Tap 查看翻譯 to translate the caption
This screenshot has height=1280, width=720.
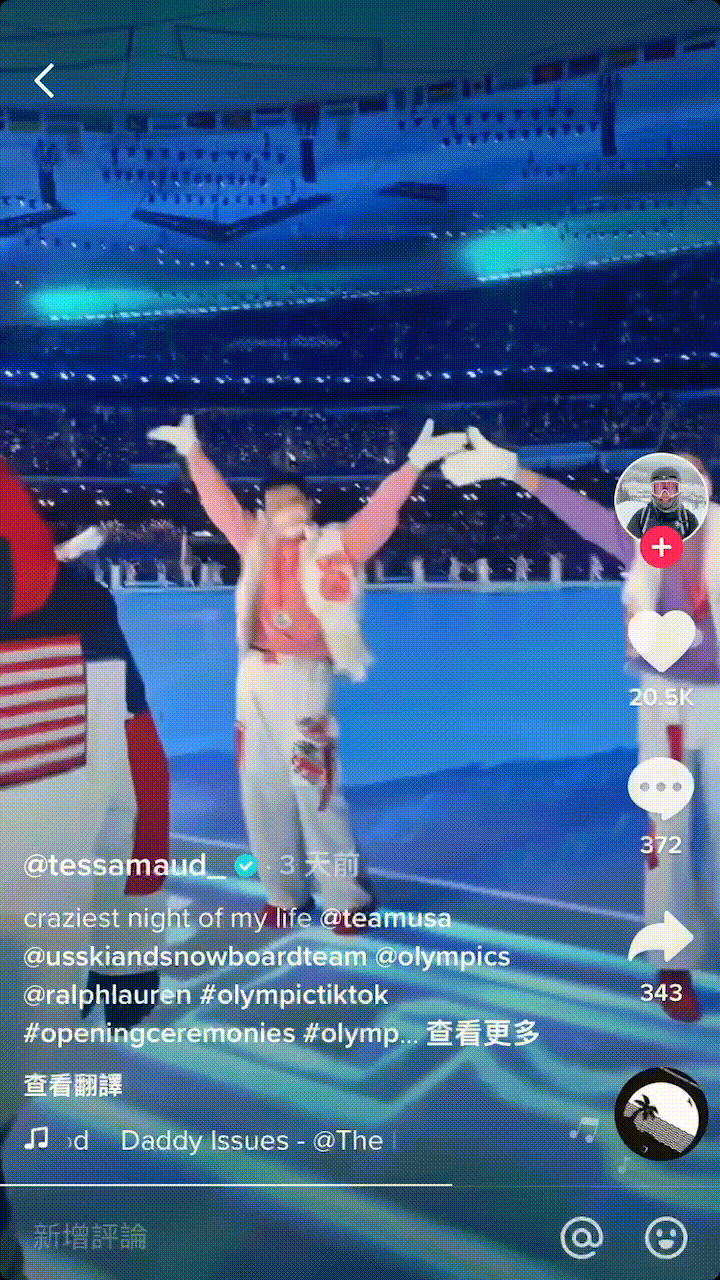pos(73,1085)
